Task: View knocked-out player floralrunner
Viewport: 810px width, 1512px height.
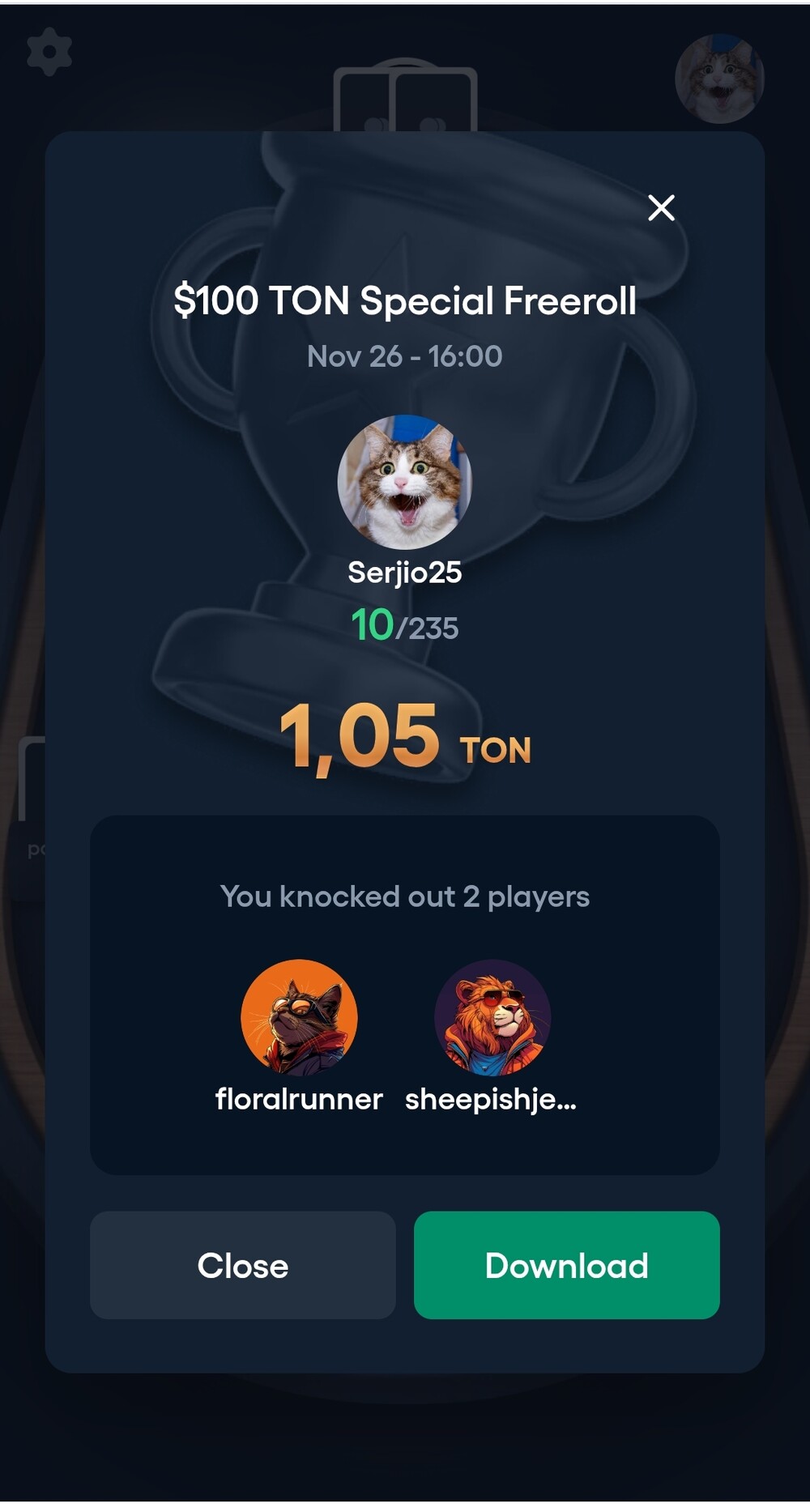Action: coord(299,1018)
